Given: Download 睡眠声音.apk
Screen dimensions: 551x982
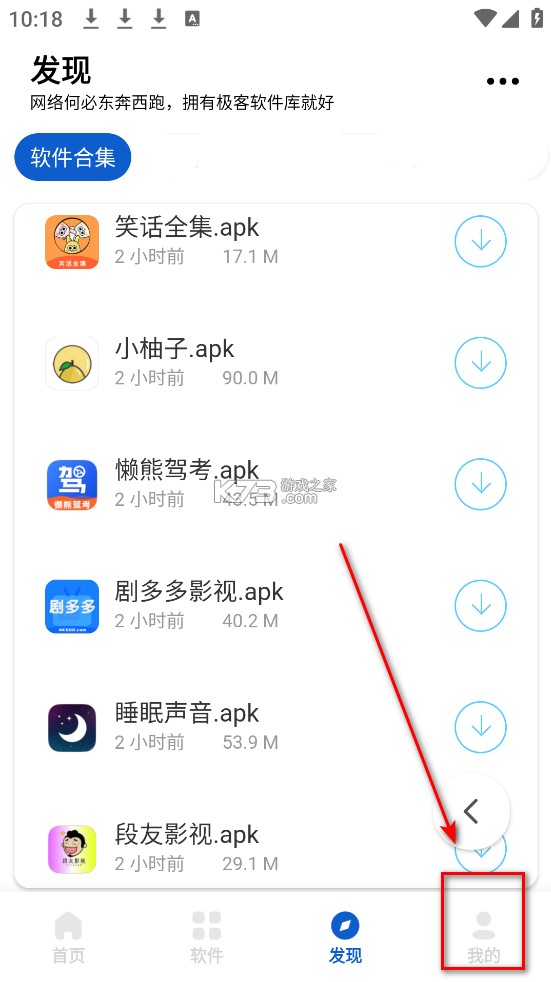Looking at the screenshot, I should click(x=480, y=727).
